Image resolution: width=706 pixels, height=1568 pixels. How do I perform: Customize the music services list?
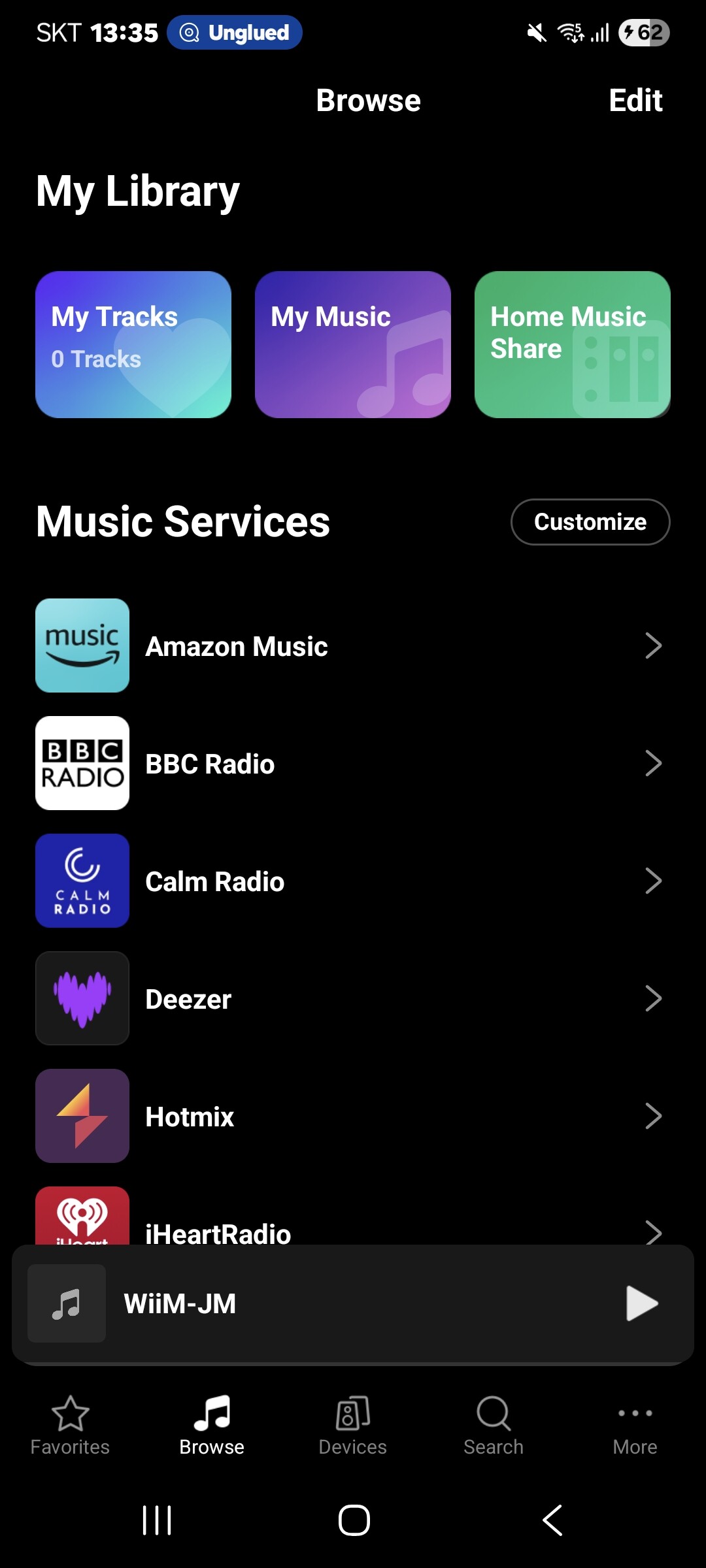coord(590,522)
